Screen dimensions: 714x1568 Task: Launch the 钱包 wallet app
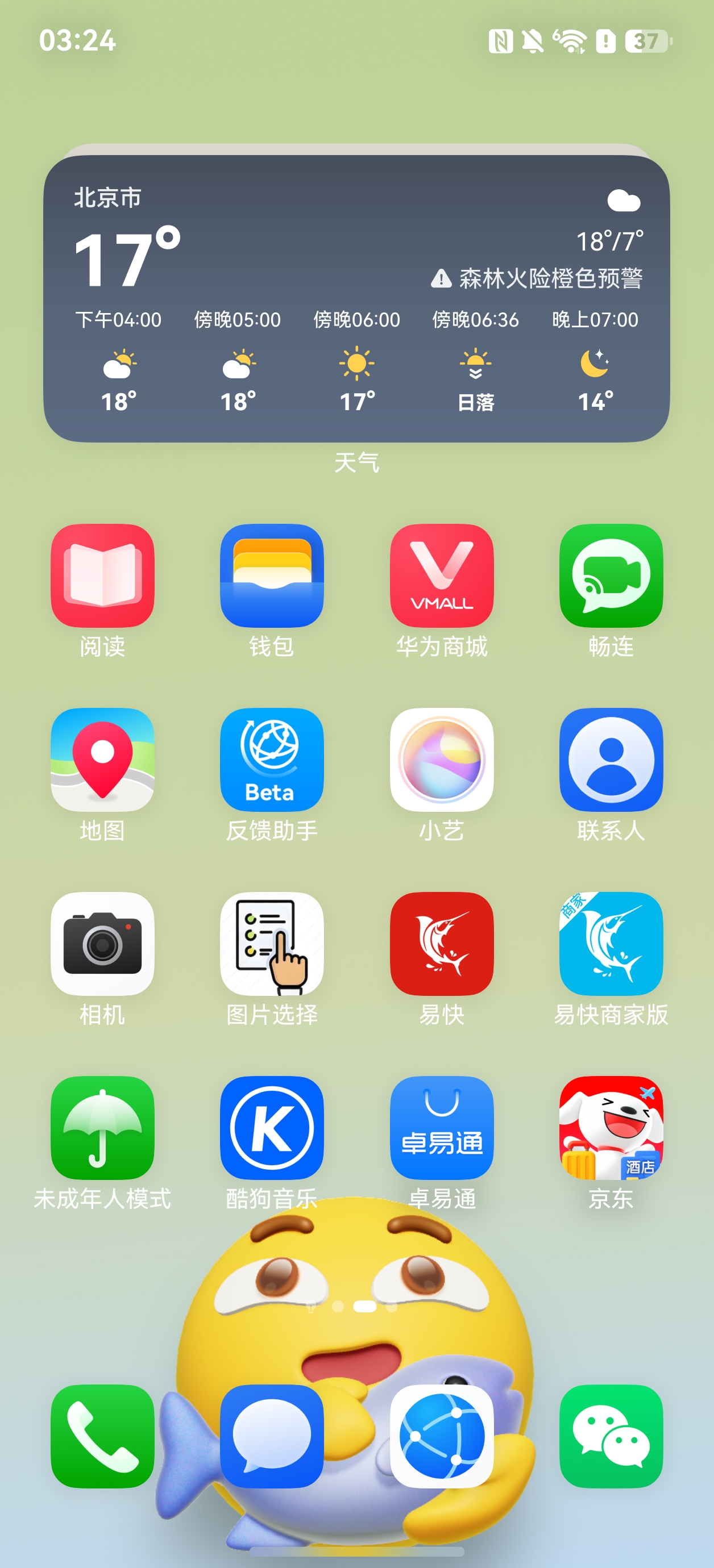[x=272, y=576]
